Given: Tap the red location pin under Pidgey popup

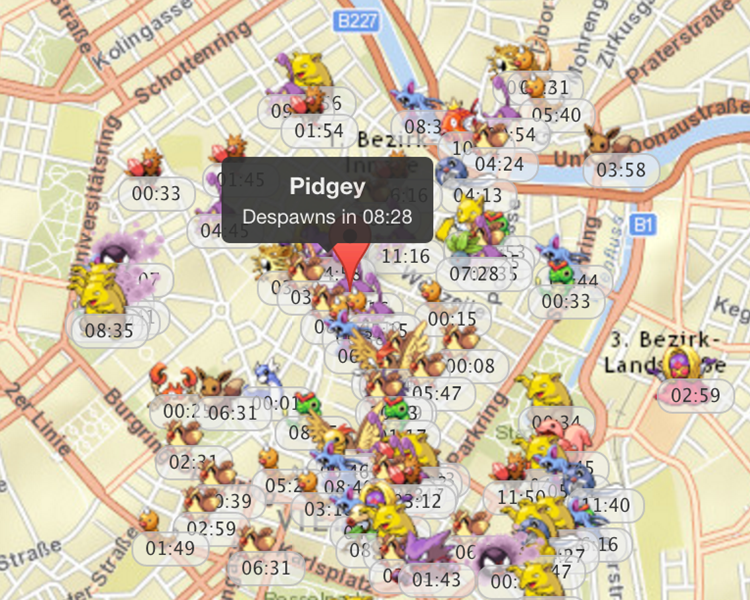Looking at the screenshot, I should point(349,262).
